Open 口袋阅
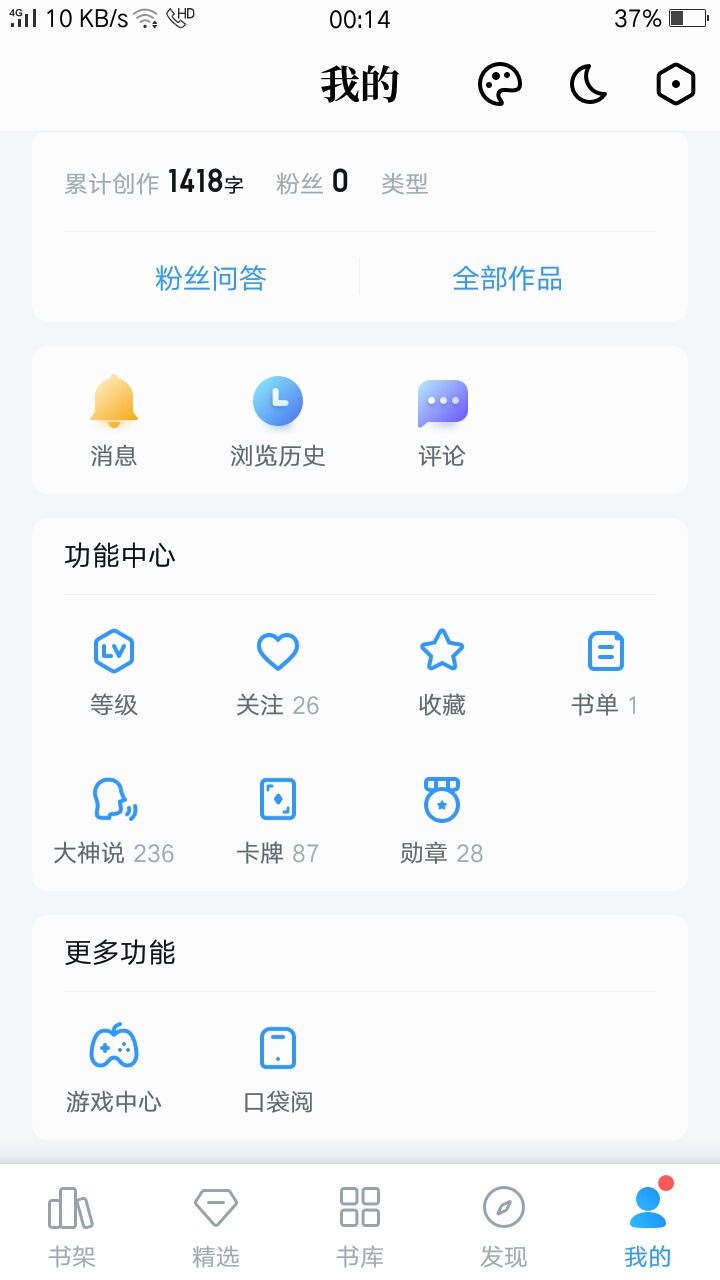The height and width of the screenshot is (1280, 720). coord(278,1069)
